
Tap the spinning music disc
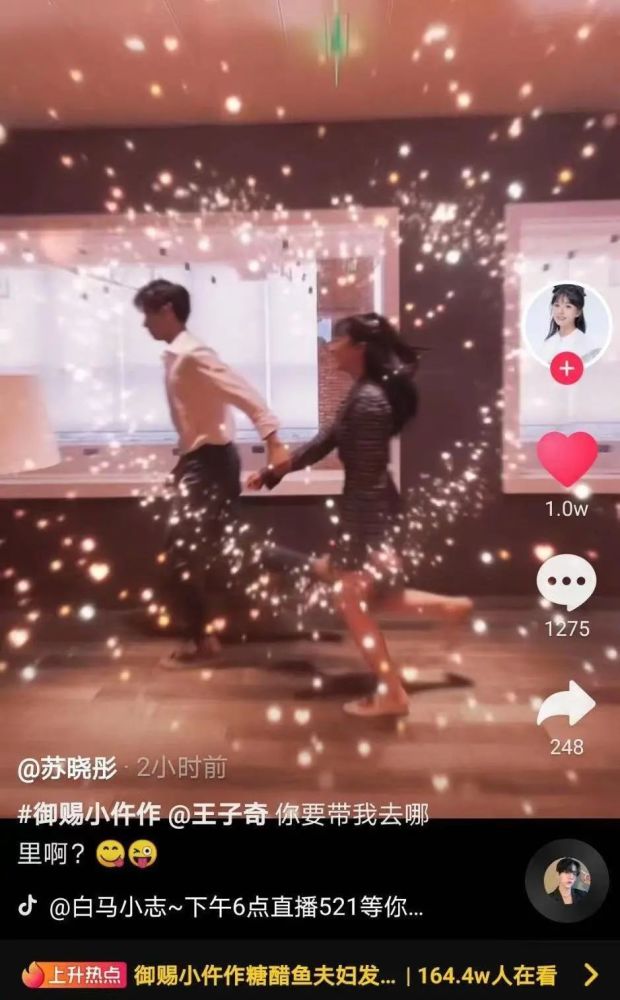point(567,880)
